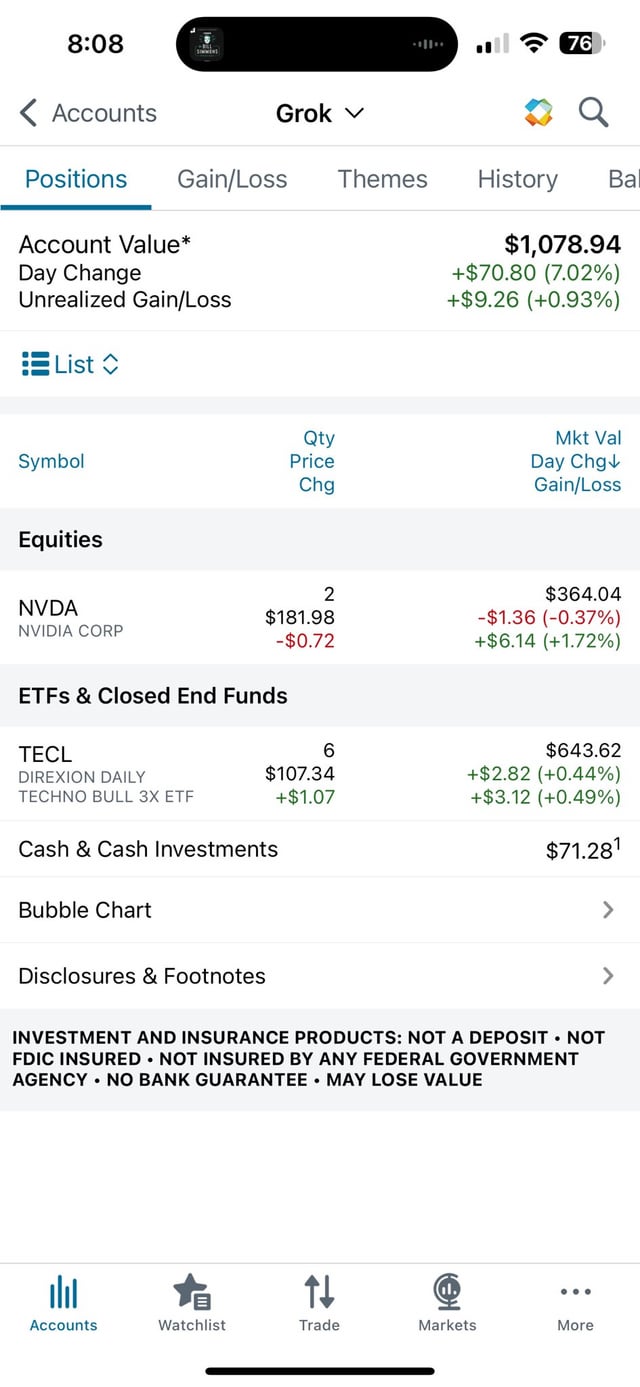Screen dimensions: 640x1387
Task: Open the search magnifier
Action: click(594, 113)
